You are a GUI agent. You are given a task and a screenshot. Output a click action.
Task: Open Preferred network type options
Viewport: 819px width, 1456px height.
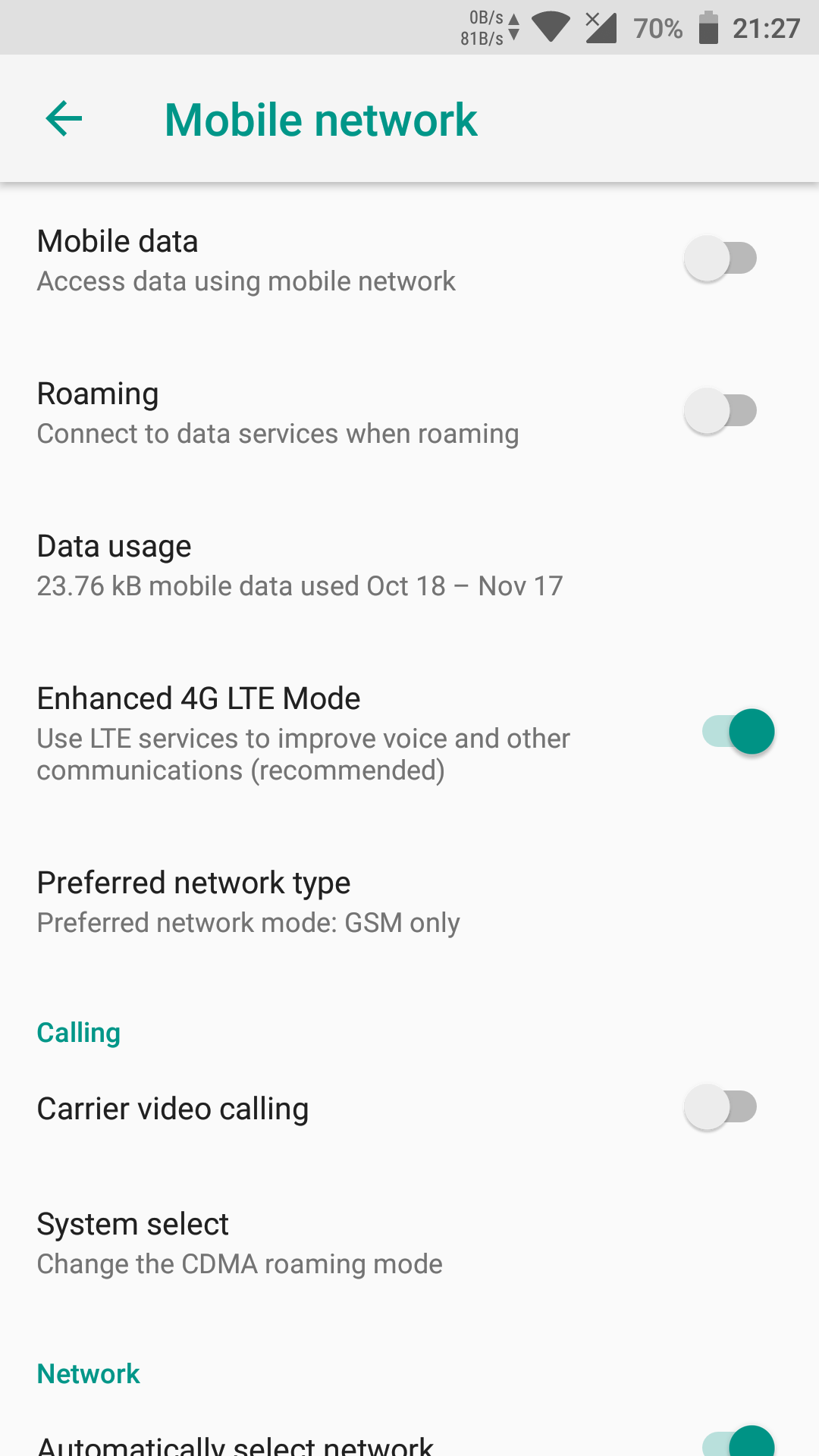point(249,902)
